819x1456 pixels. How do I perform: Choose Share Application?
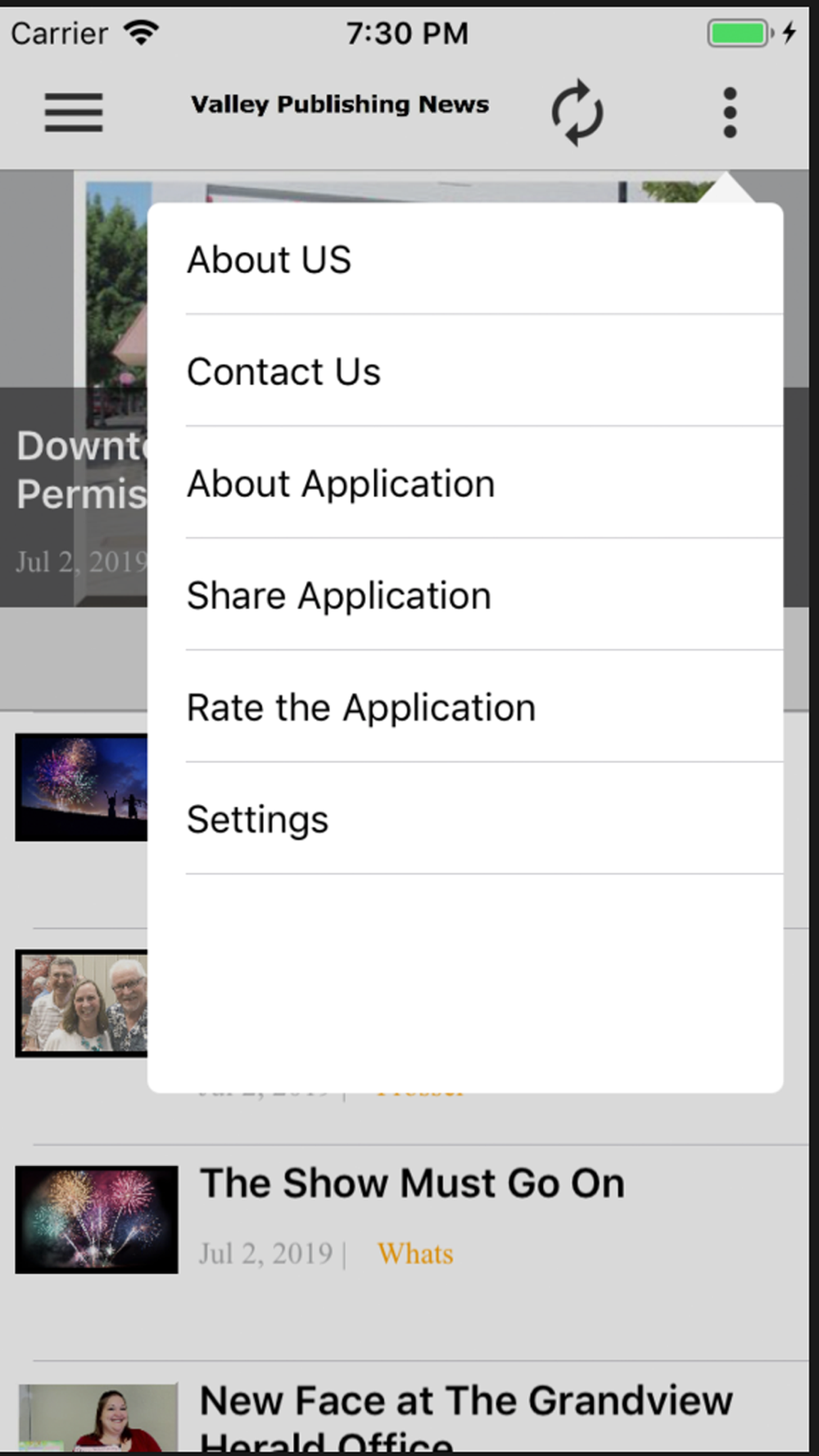(x=465, y=595)
